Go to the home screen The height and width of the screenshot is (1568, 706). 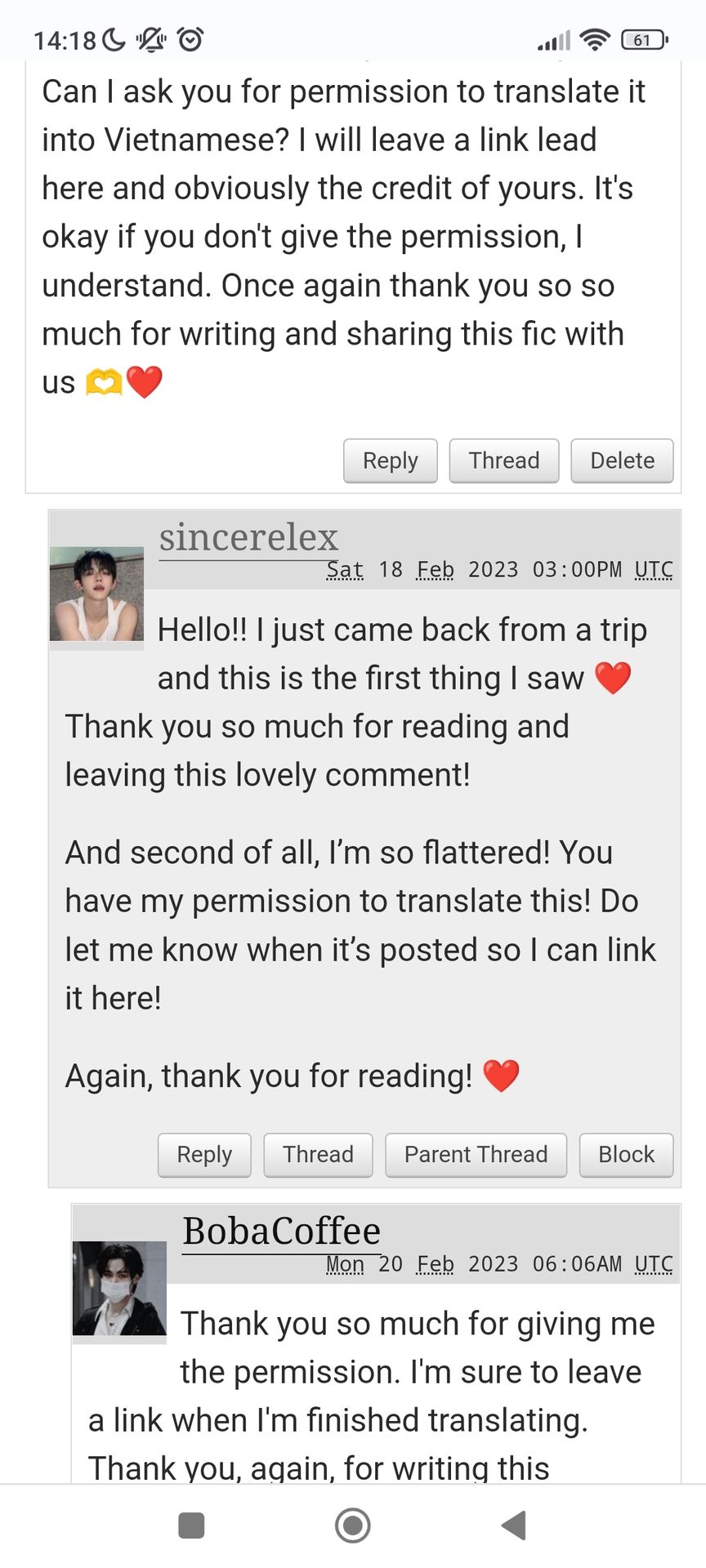(353, 1525)
